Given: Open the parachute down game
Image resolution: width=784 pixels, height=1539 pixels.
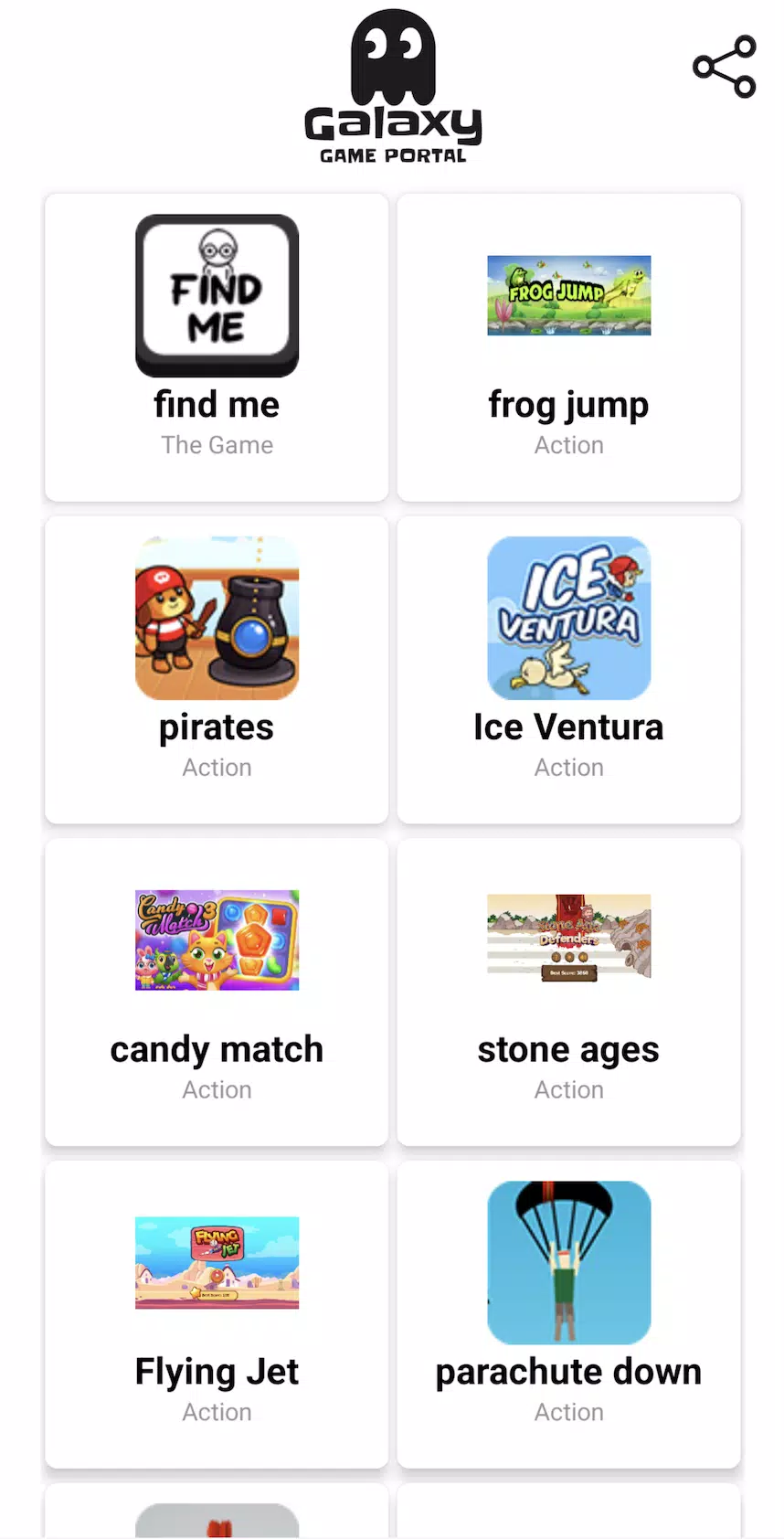Looking at the screenshot, I should pos(568,1315).
